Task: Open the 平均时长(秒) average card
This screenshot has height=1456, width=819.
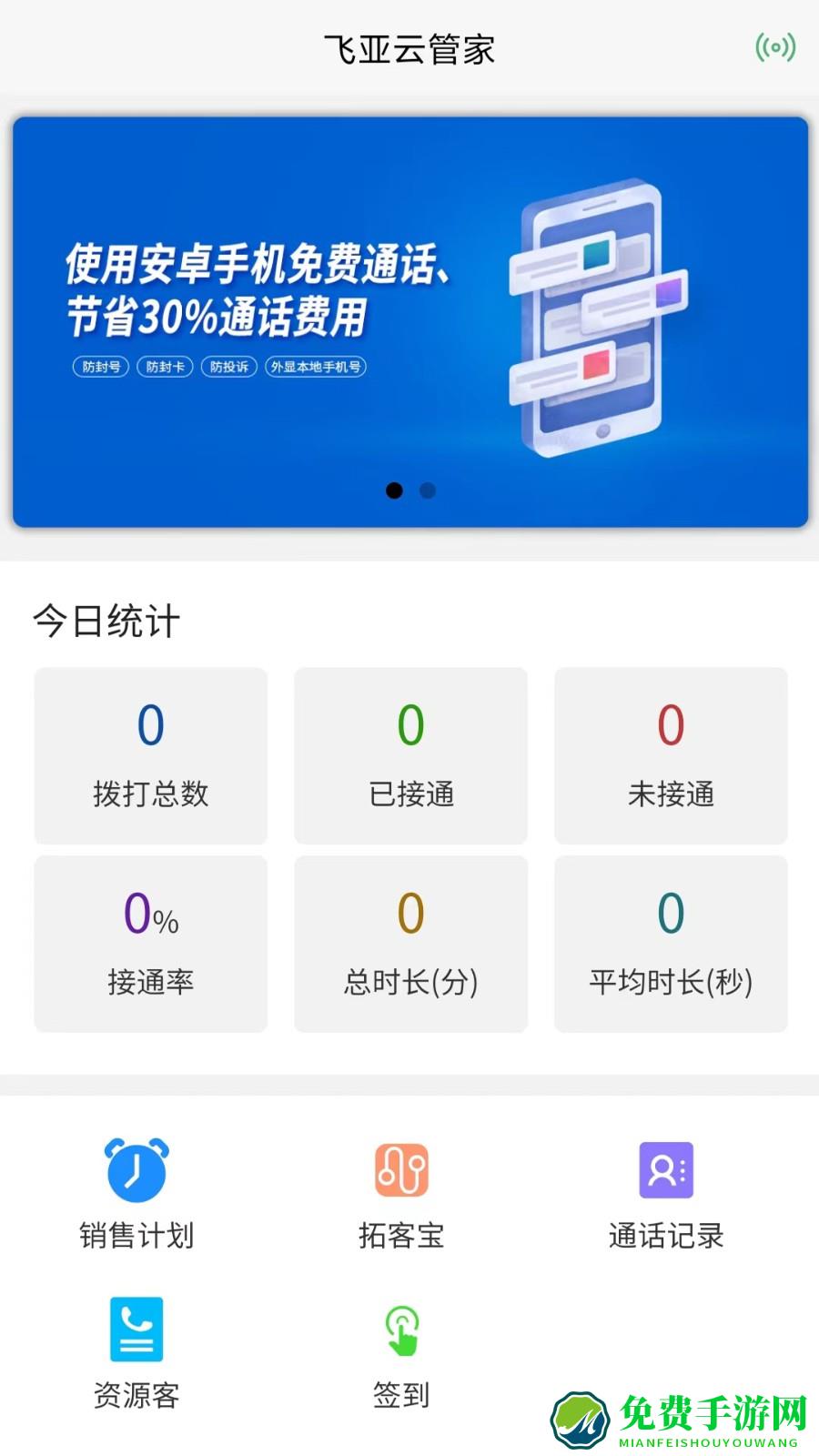Action: click(x=670, y=943)
